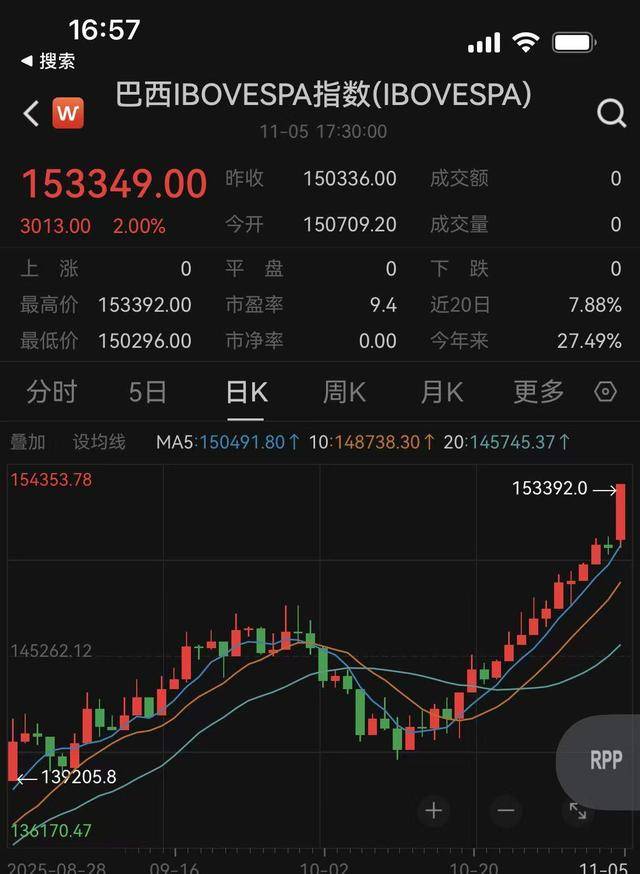Screen dimensions: 640x874
Task: Go back using the top-left arrow
Action: (31, 114)
